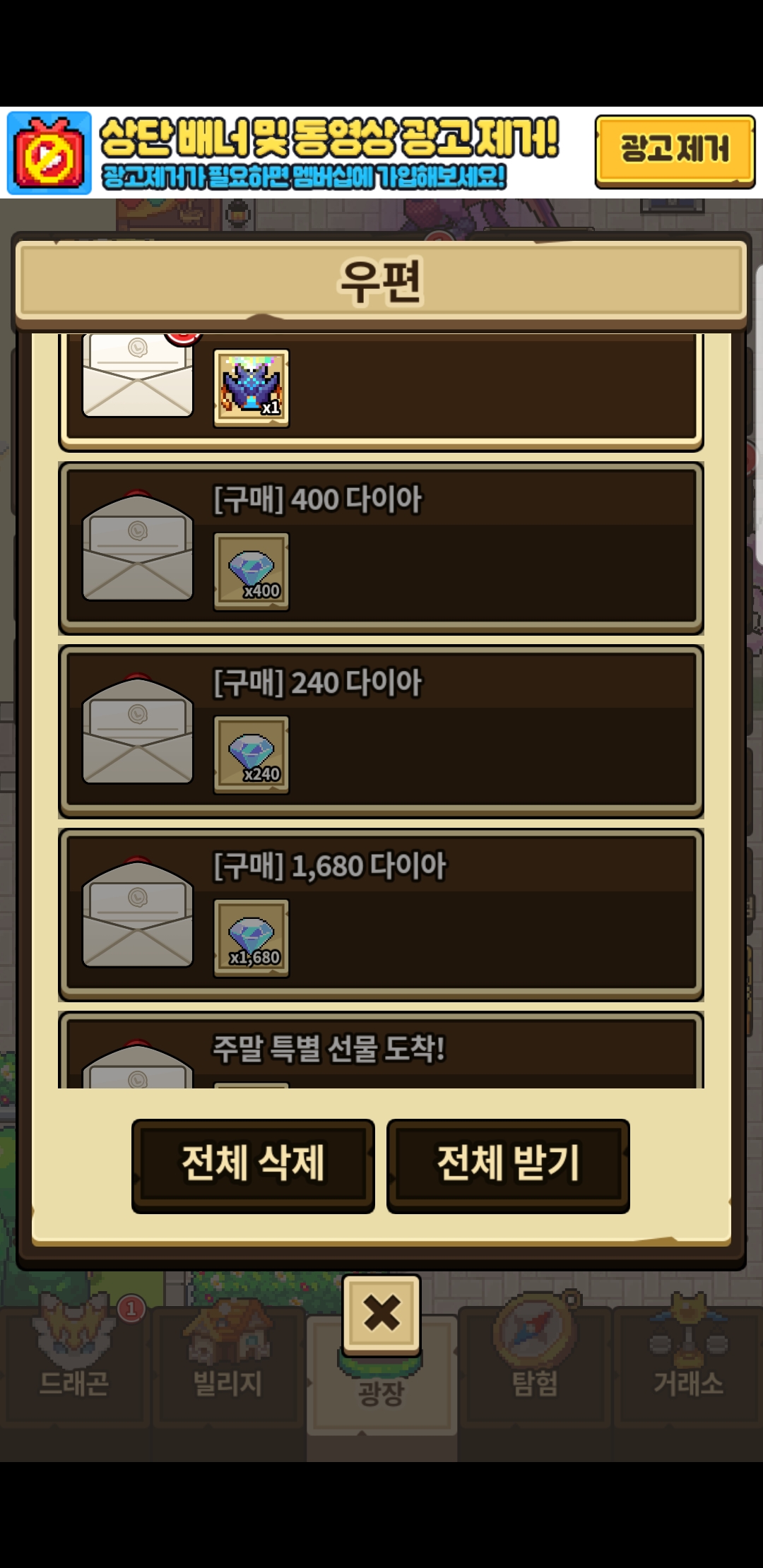This screenshot has height=1568, width=763.
Task: Tap the 광고제거 button in the banner
Action: [x=675, y=151]
